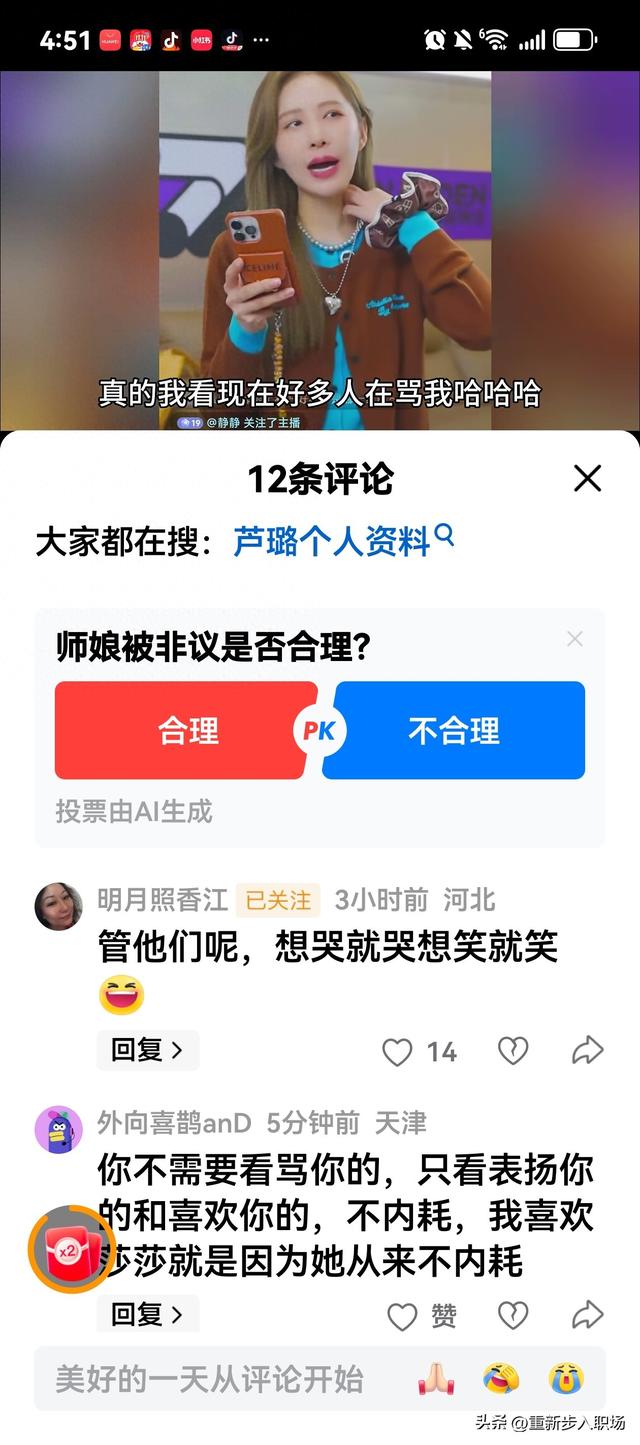Open the floating red envelope x2 reward
Screen dimensions: 640x1445
[x=69, y=1249]
